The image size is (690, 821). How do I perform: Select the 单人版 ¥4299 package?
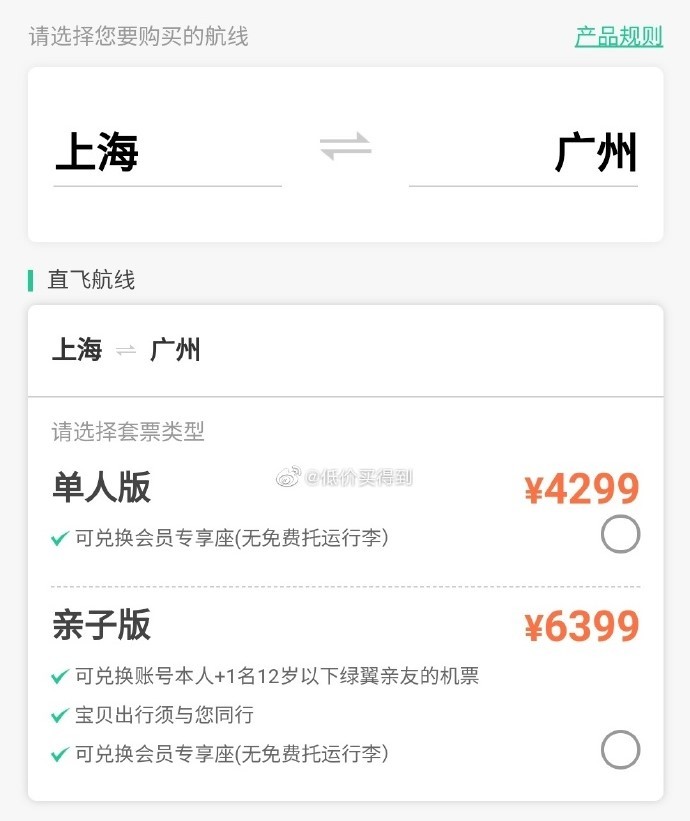point(620,534)
